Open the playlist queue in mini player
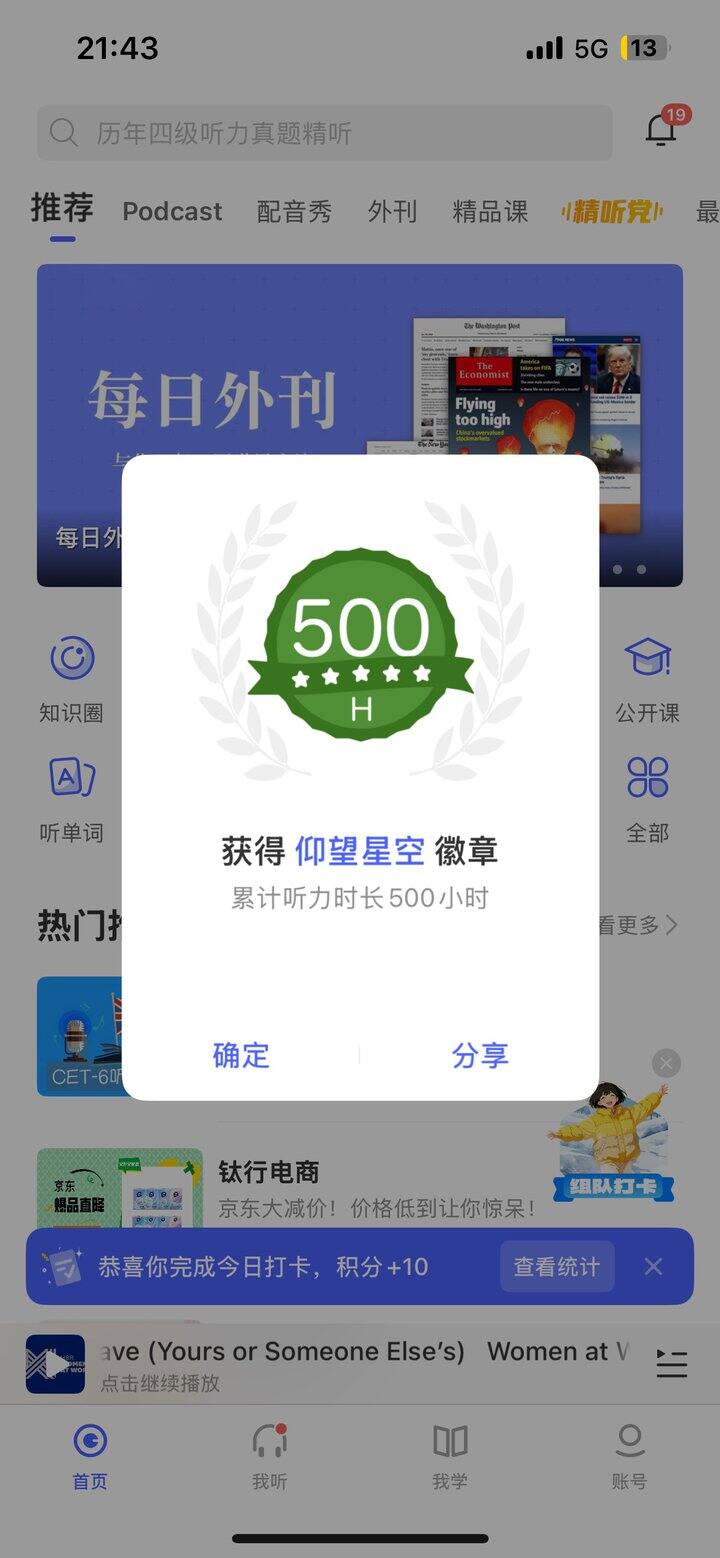The height and width of the screenshot is (1558, 720). [x=671, y=1364]
